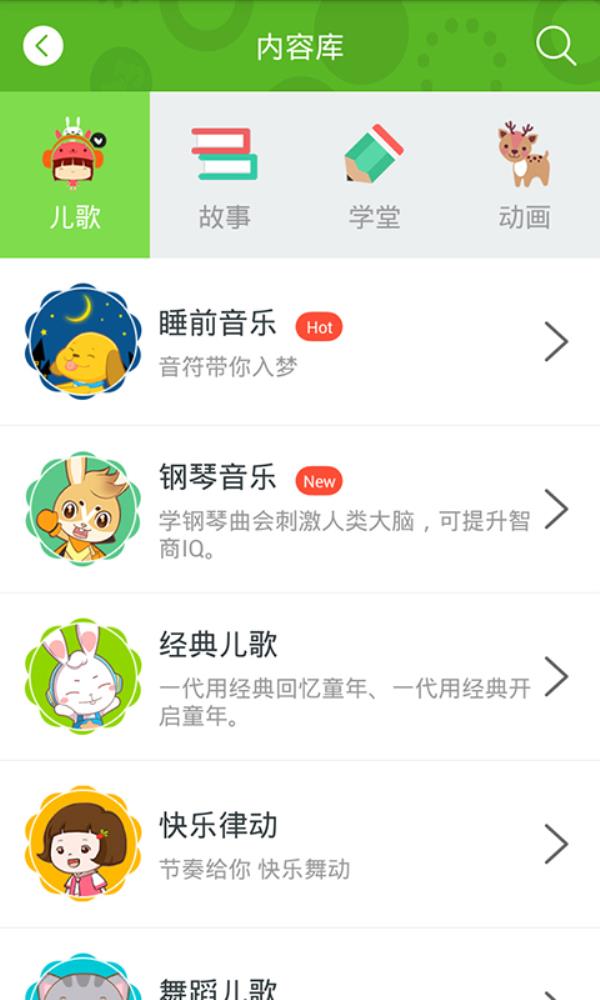The height and width of the screenshot is (1000, 600).
Task: Go back using the arrow button
Action: [x=43, y=46]
